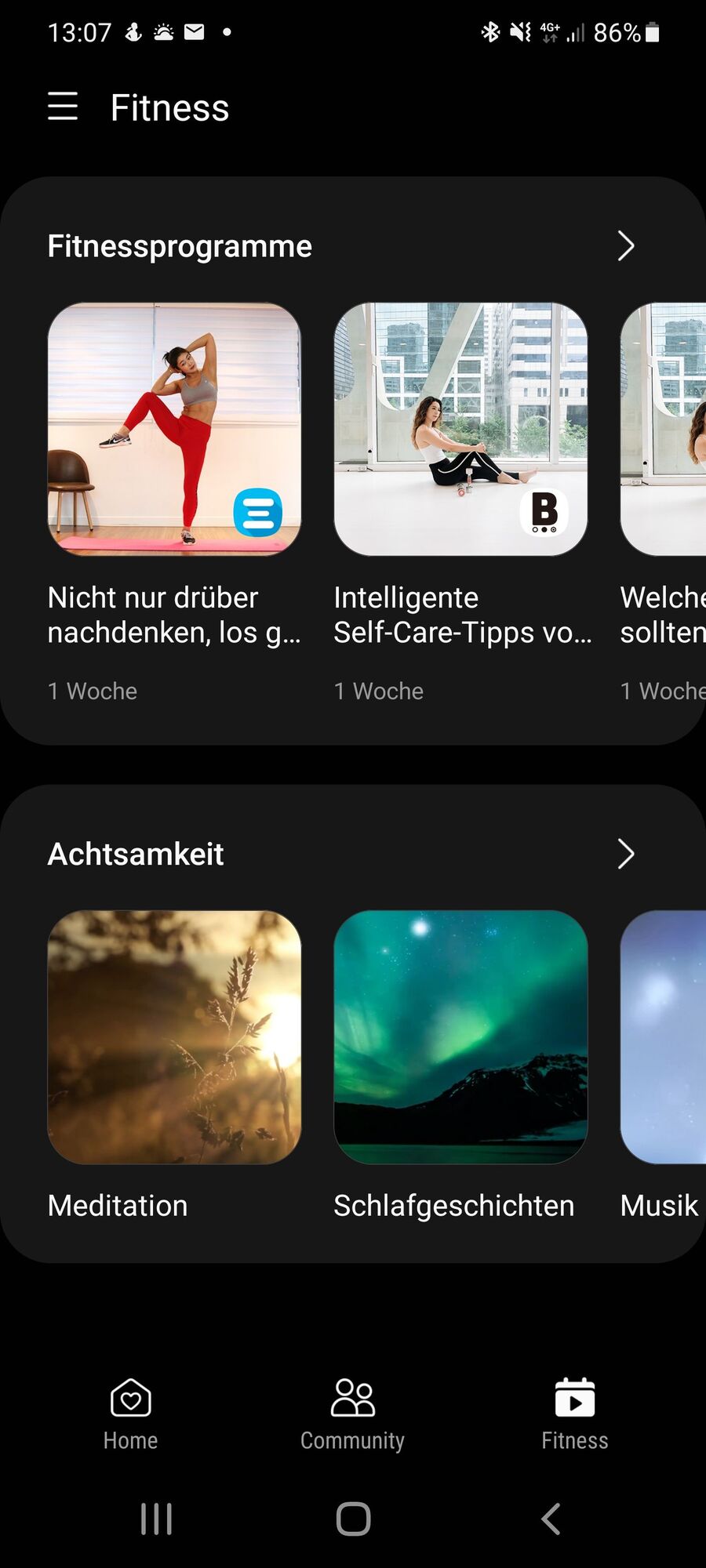The height and width of the screenshot is (1568, 706).
Task: Switch to the Community tab
Action: point(353,1414)
